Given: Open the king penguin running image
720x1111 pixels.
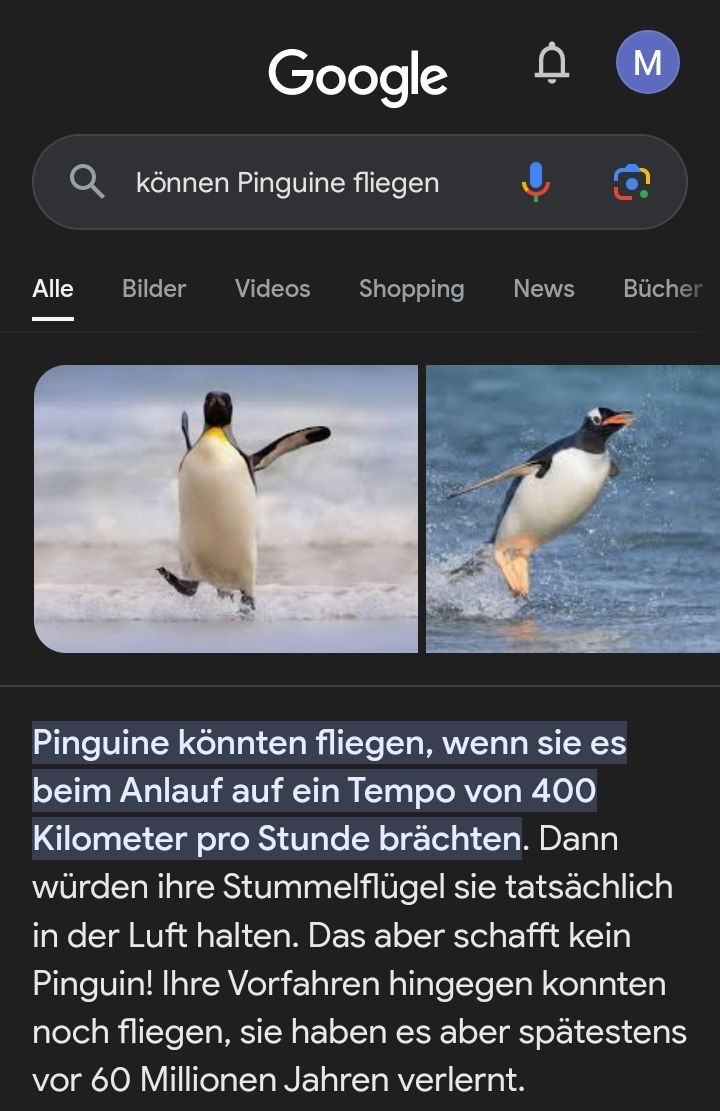Looking at the screenshot, I should pyautogui.click(x=226, y=509).
